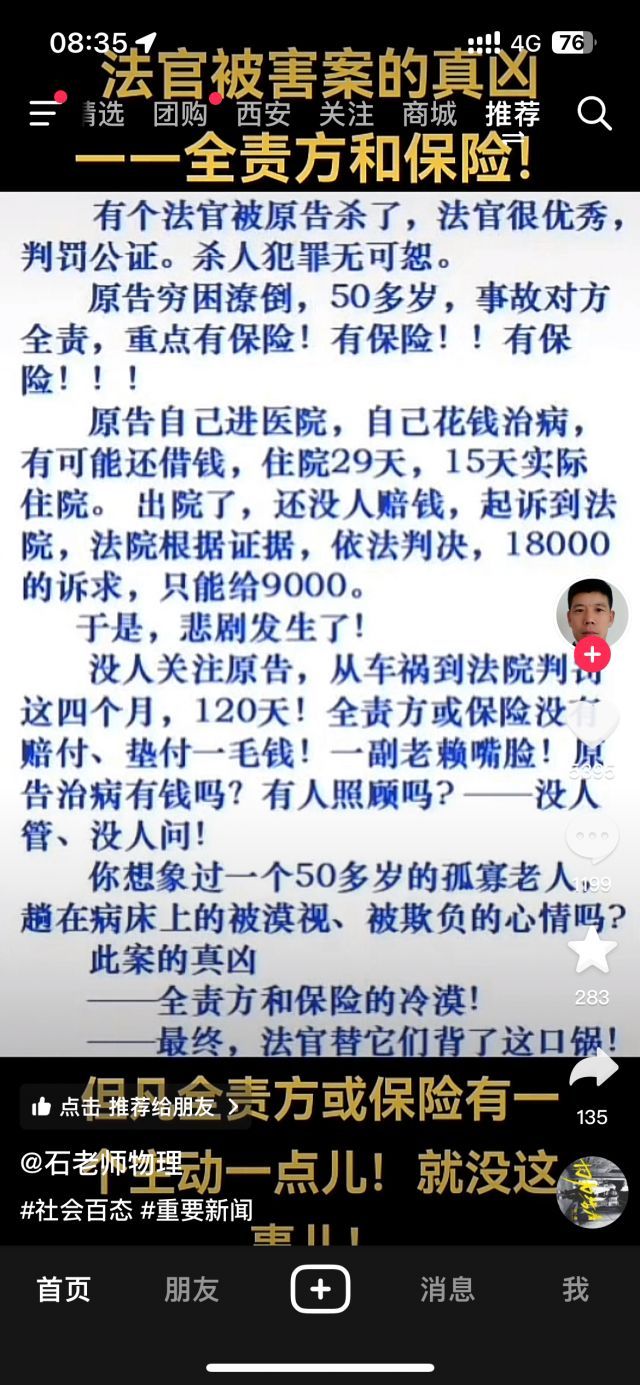640x1385 pixels.
Task: Switch to the 西安 top tab
Action: pyautogui.click(x=263, y=114)
